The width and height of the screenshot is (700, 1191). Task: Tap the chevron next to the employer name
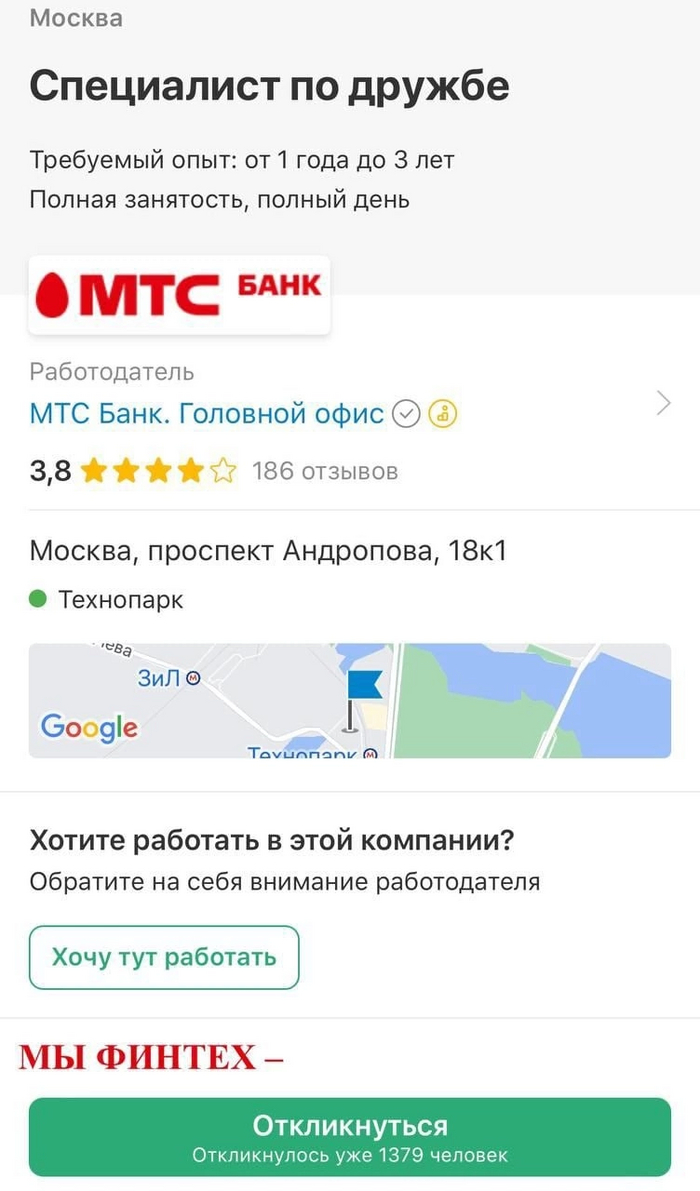663,403
